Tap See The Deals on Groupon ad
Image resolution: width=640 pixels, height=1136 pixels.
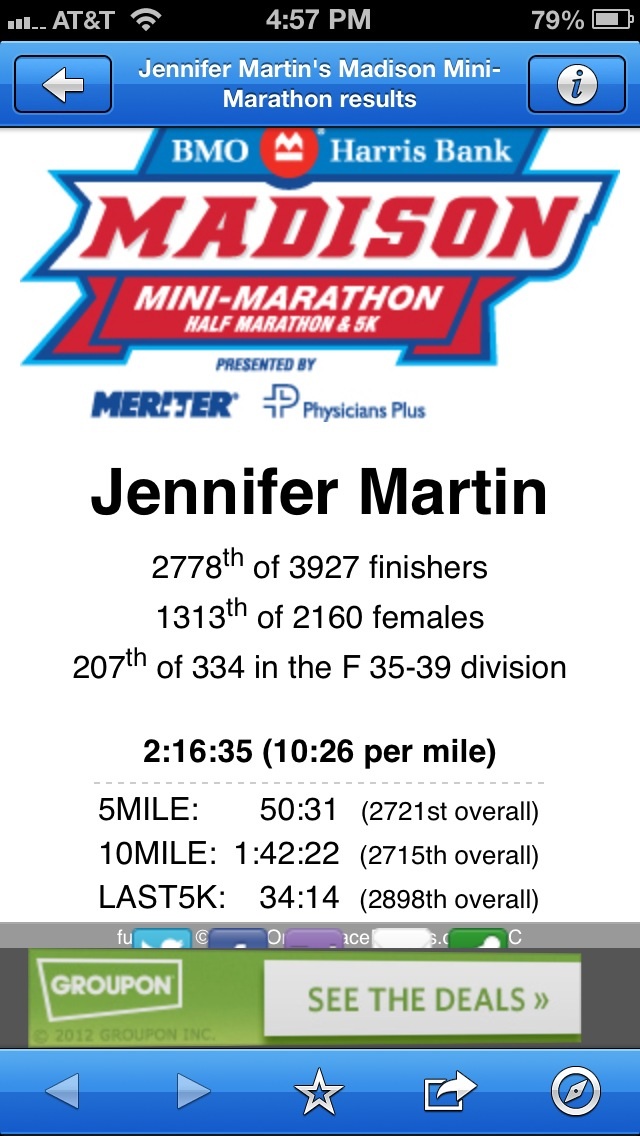point(428,999)
